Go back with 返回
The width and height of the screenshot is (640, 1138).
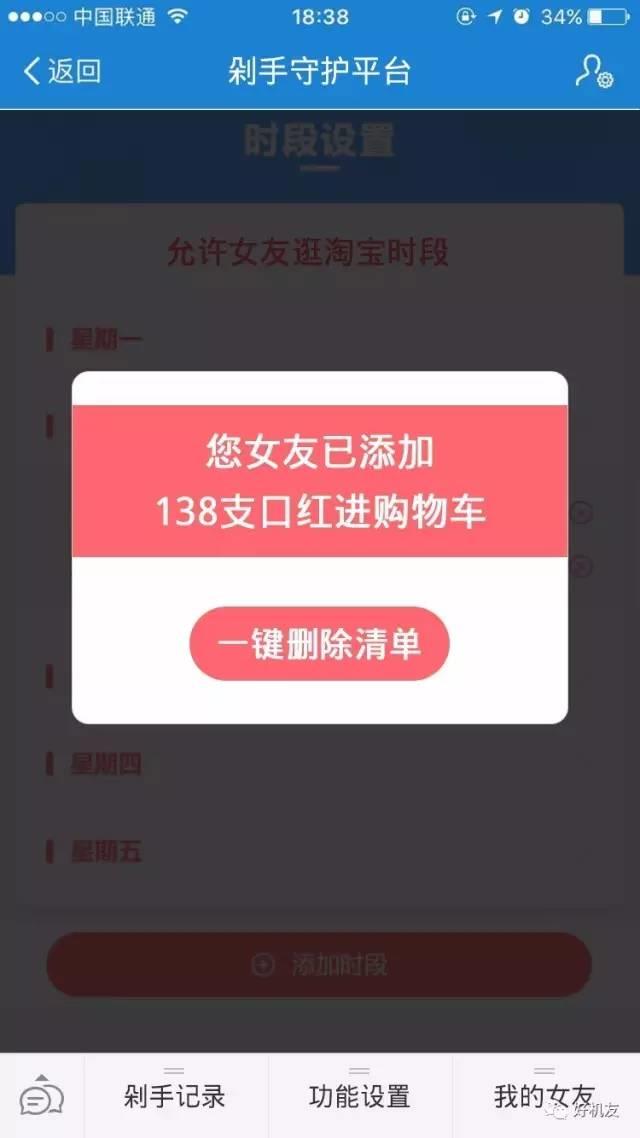pyautogui.click(x=62, y=71)
